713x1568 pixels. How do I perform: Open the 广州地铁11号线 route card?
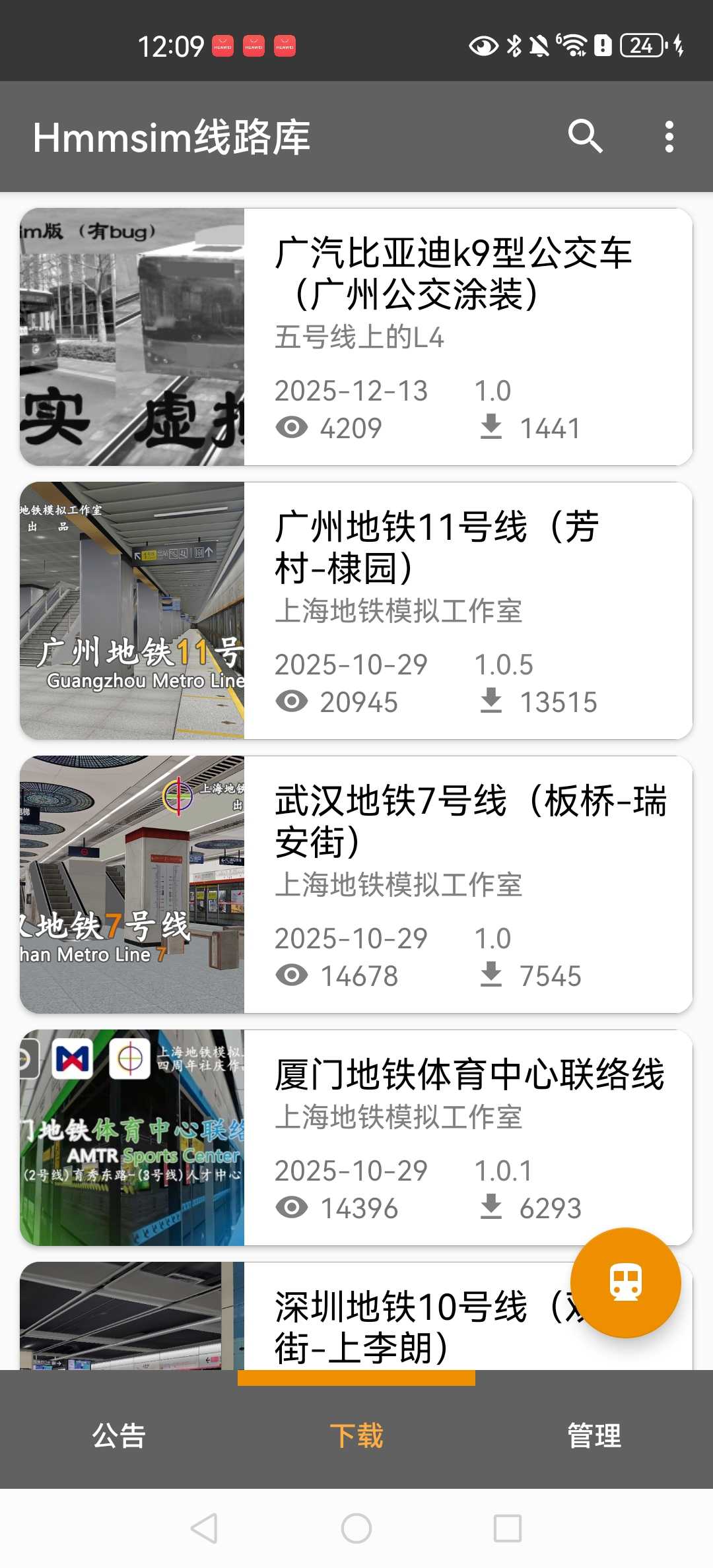[x=356, y=610]
